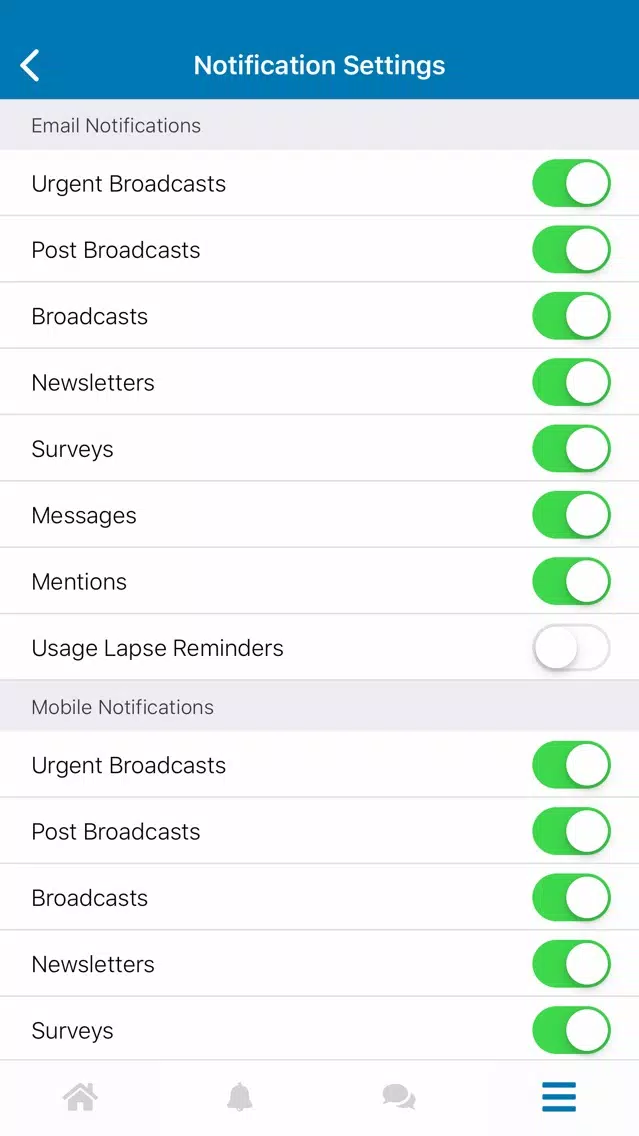Open the notifications bell tab

click(x=240, y=1097)
